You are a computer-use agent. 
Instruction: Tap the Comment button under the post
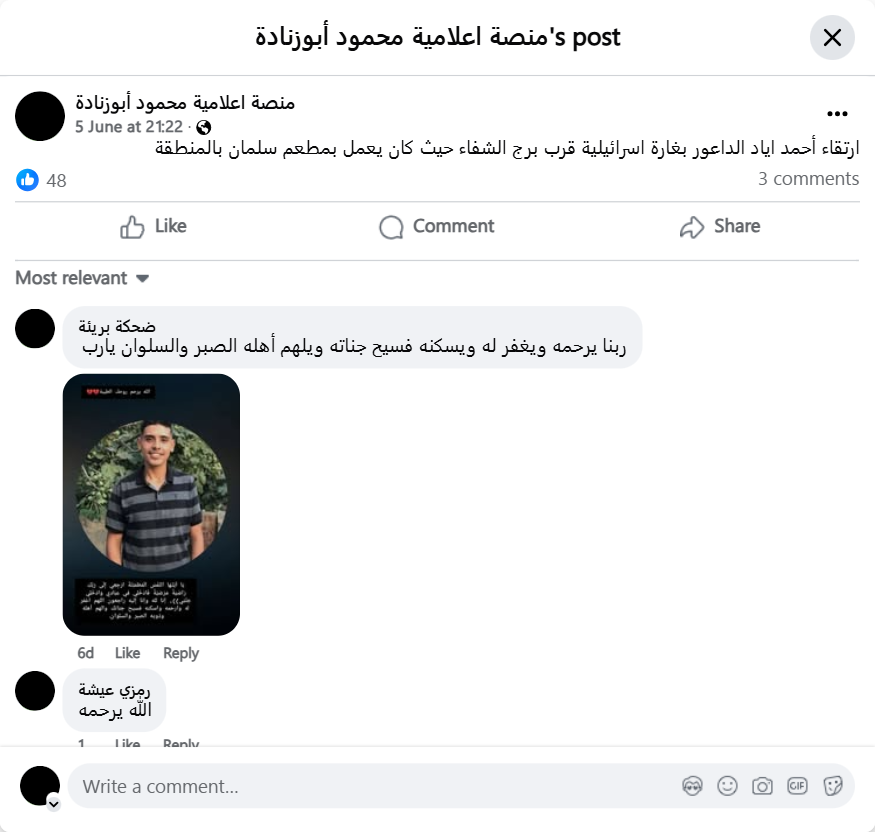(x=437, y=227)
